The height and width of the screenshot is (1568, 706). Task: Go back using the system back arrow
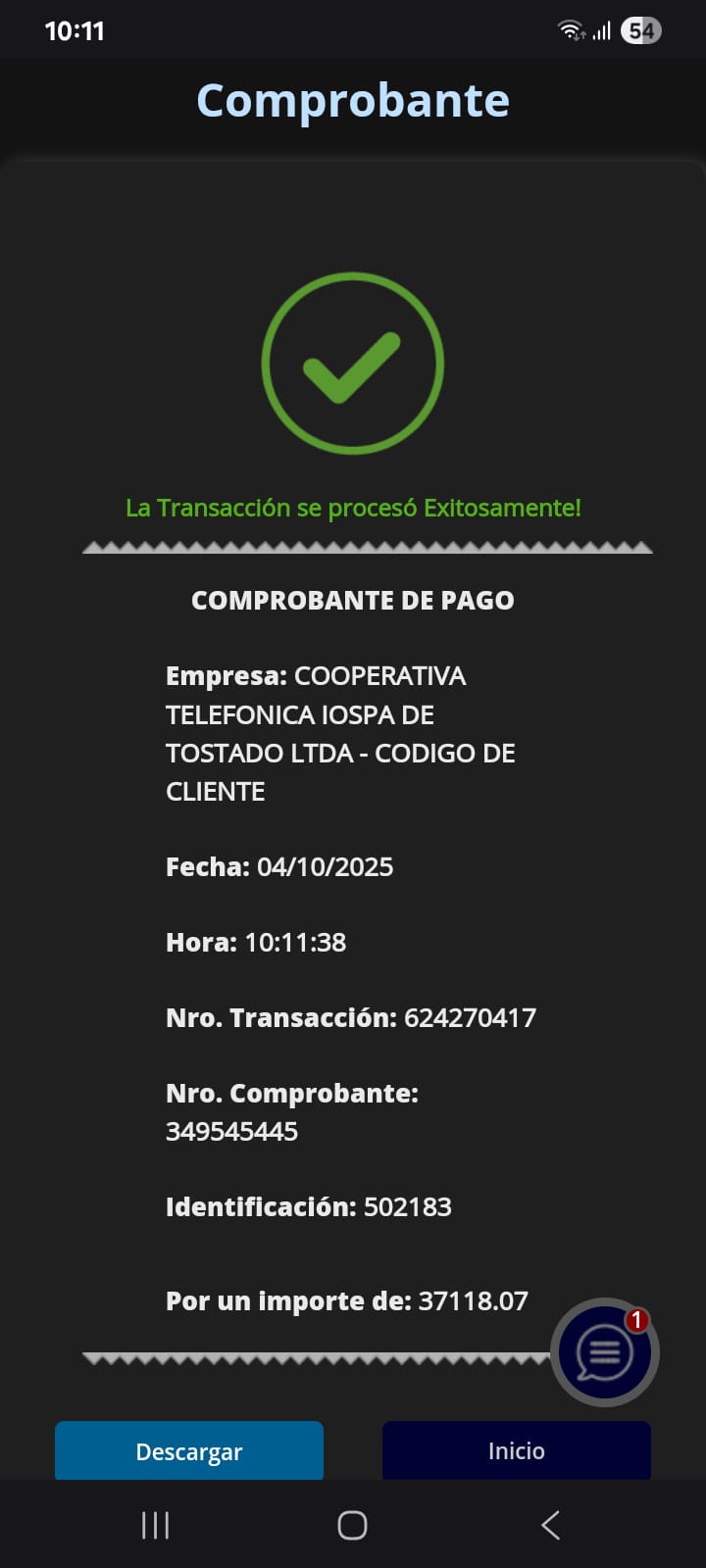tap(550, 1525)
